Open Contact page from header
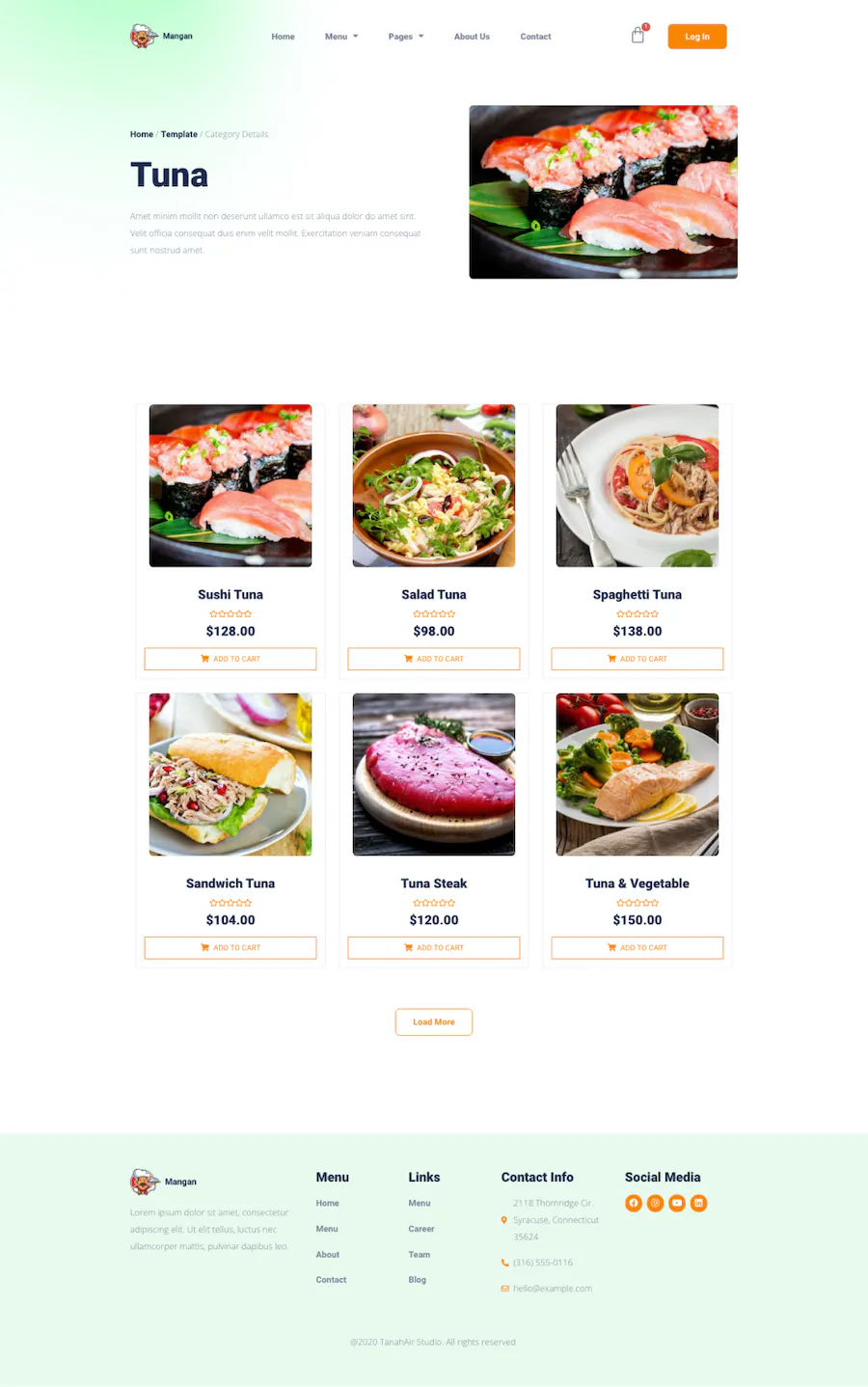 coord(535,37)
